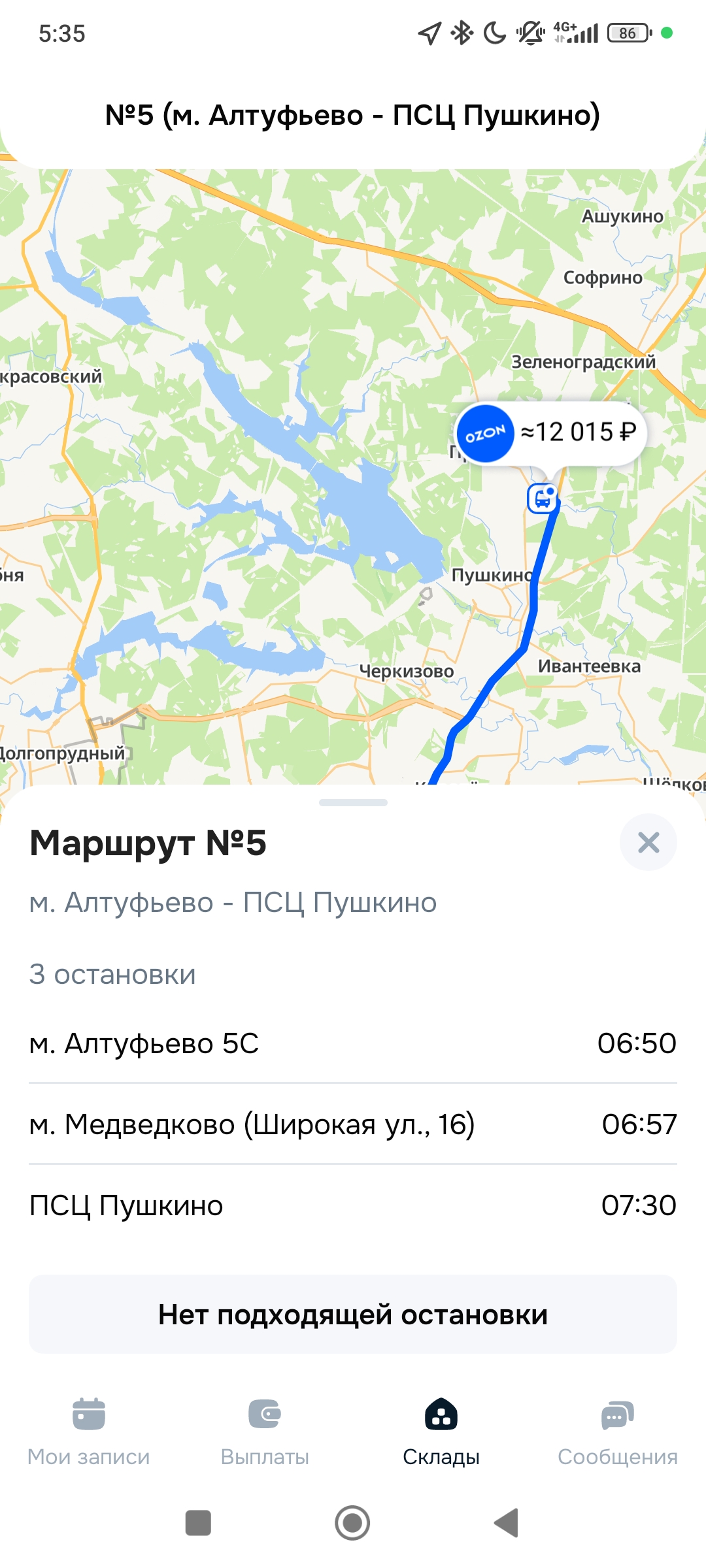Image resolution: width=706 pixels, height=1568 pixels.
Task: Go to the Сообщения tab
Action: (617, 1431)
